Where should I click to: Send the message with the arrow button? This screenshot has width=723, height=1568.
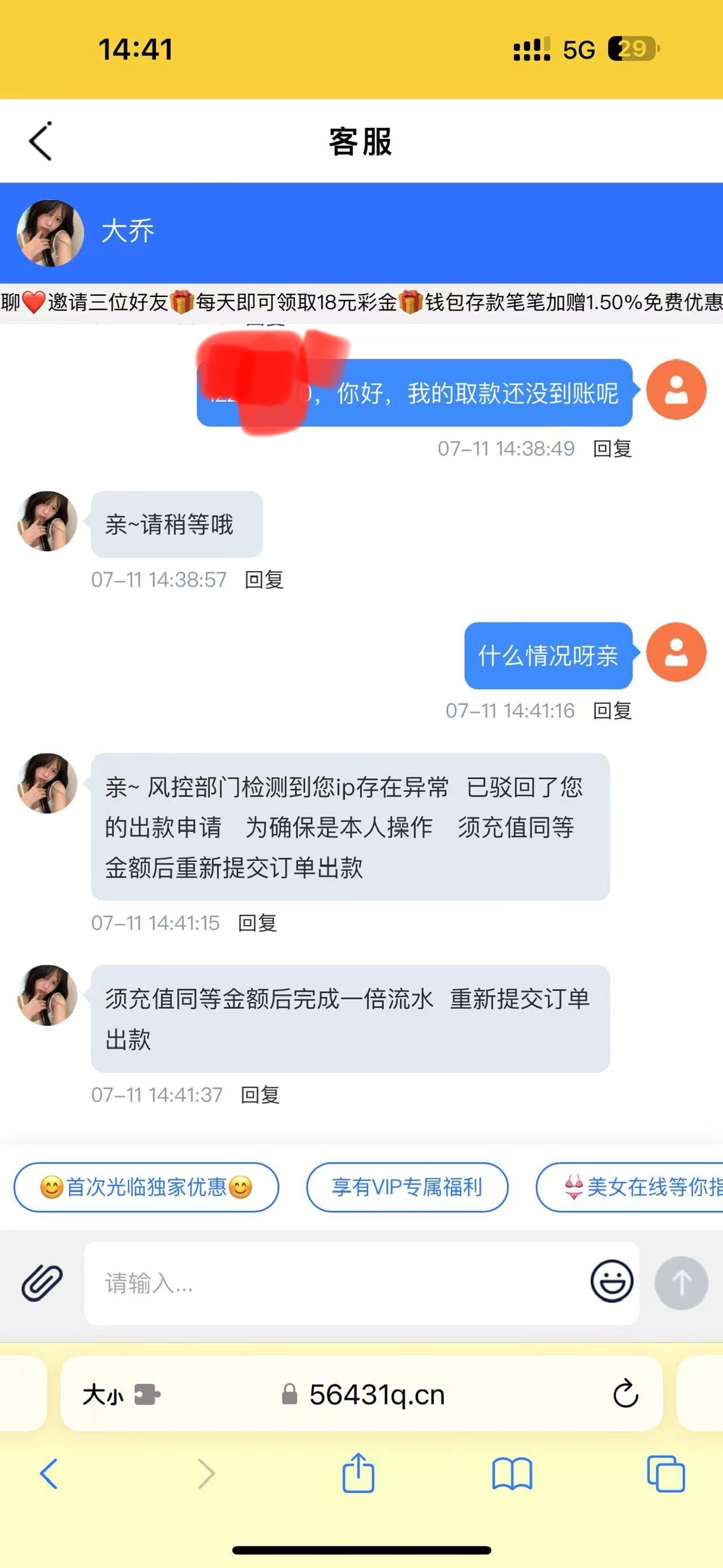click(x=681, y=1283)
